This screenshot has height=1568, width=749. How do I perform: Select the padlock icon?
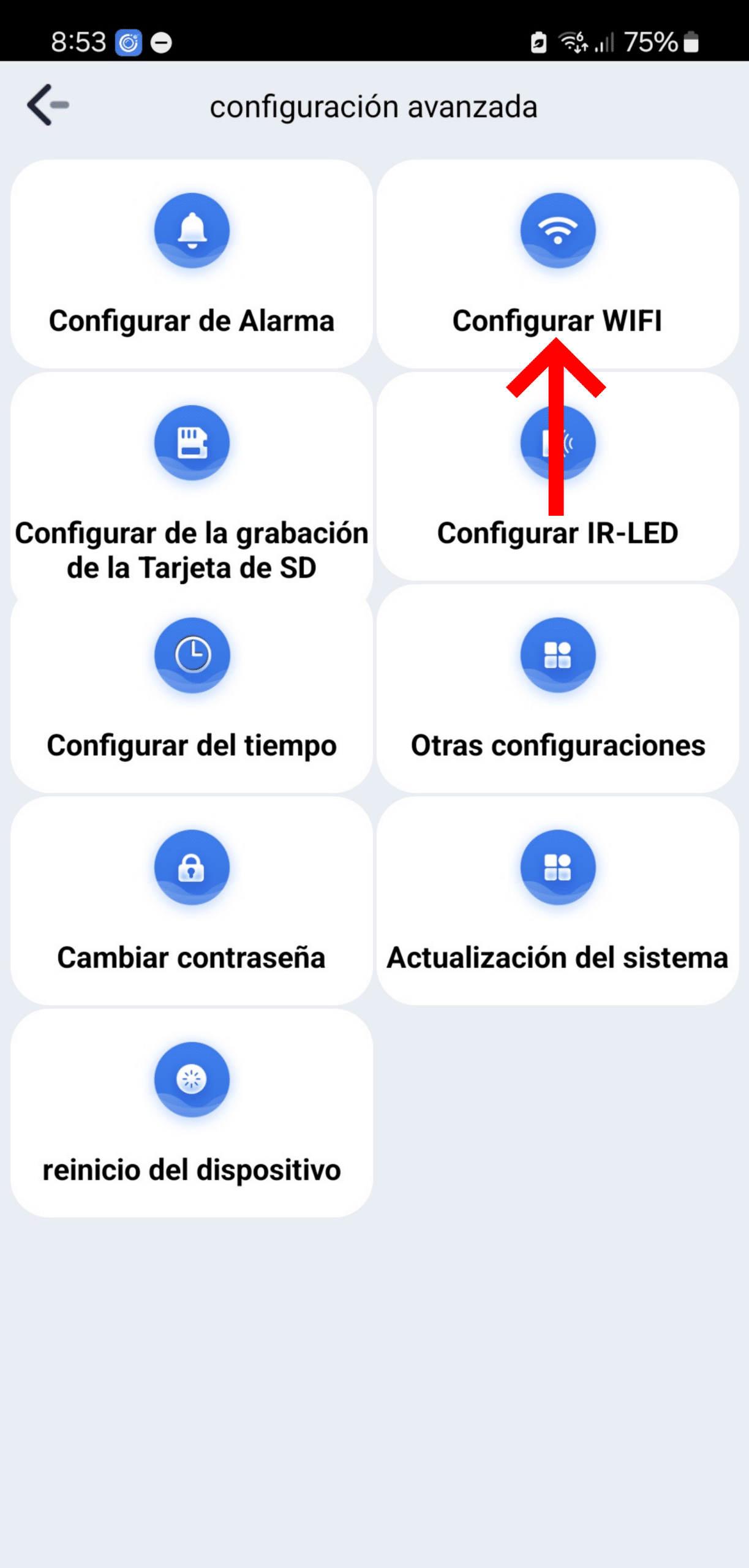(192, 868)
